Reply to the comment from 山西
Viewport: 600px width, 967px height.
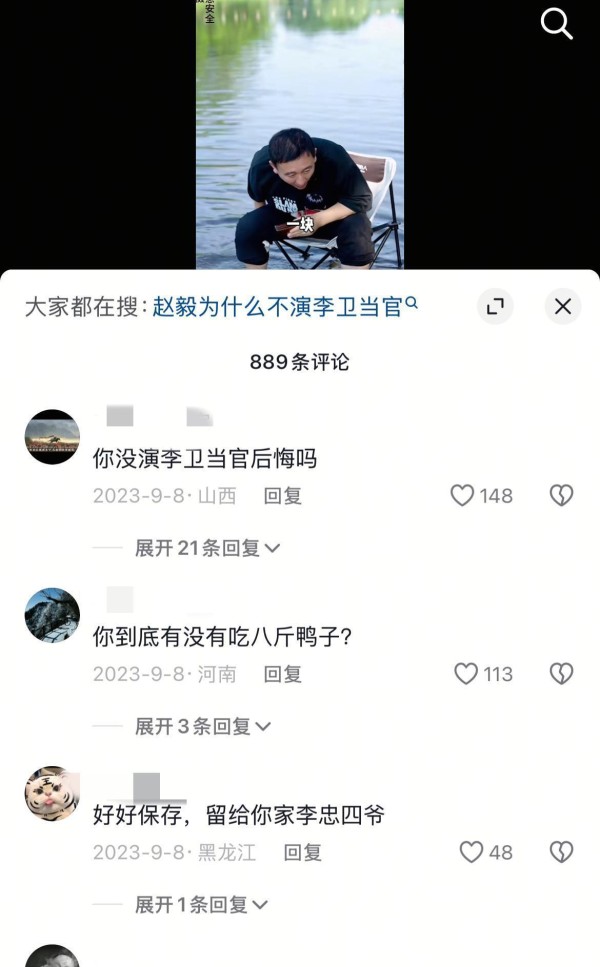[x=282, y=496]
